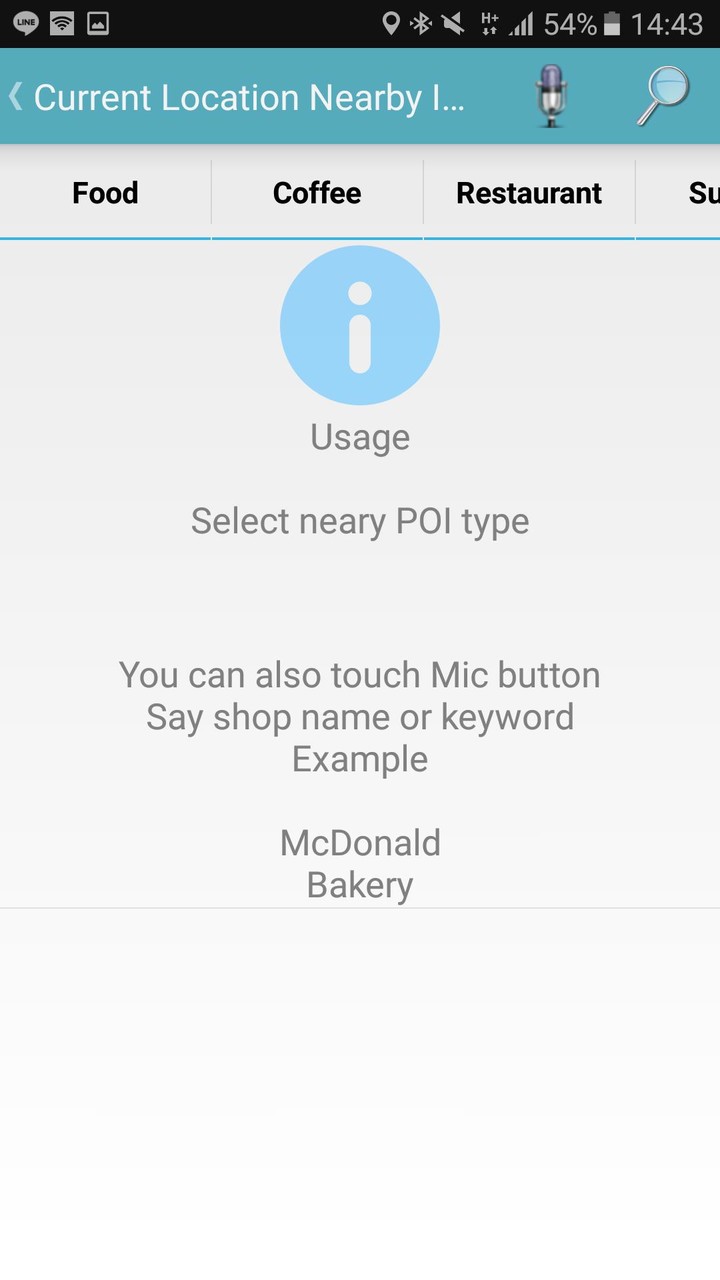720x1280 pixels.
Task: Open the Restaurant tab
Action: [529, 192]
